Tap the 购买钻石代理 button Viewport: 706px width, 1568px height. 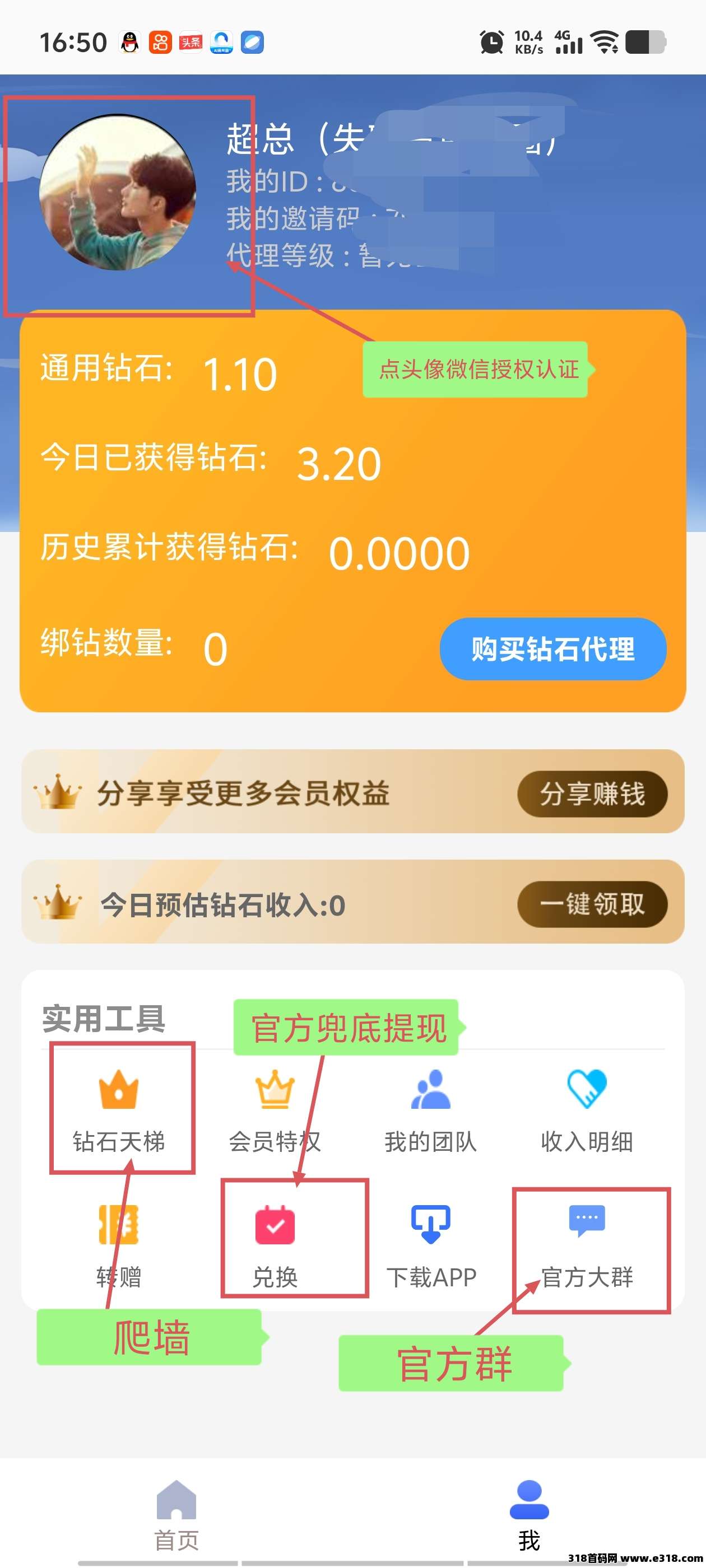click(x=552, y=649)
